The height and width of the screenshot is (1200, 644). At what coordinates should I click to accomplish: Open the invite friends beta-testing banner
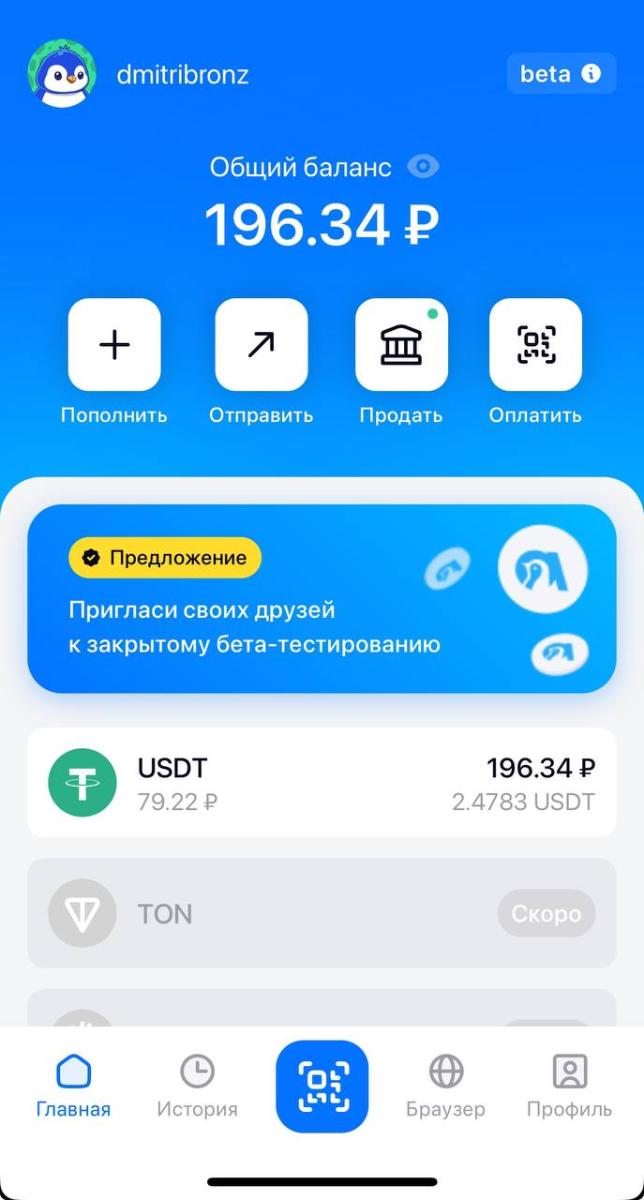(321, 598)
